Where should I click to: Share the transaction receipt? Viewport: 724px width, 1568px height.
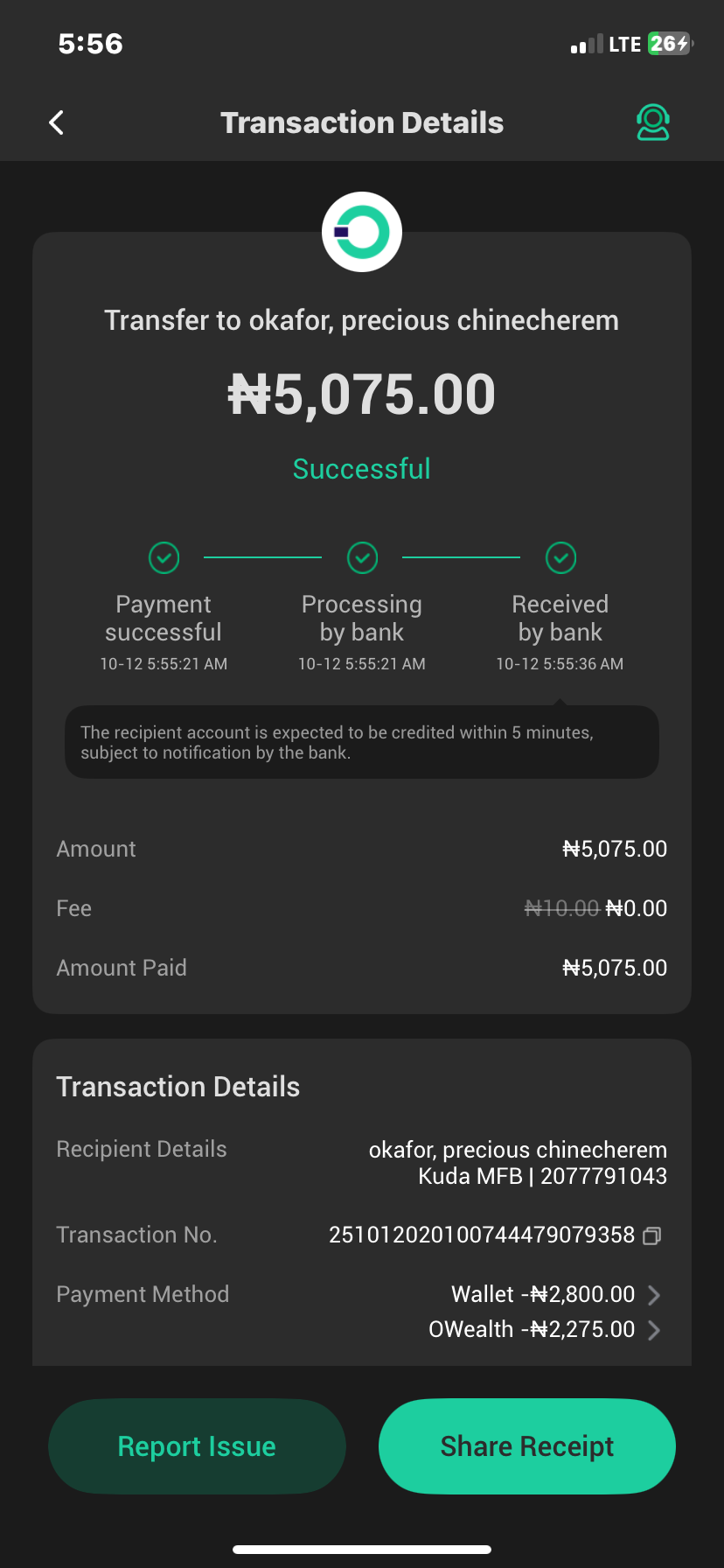click(x=526, y=1446)
